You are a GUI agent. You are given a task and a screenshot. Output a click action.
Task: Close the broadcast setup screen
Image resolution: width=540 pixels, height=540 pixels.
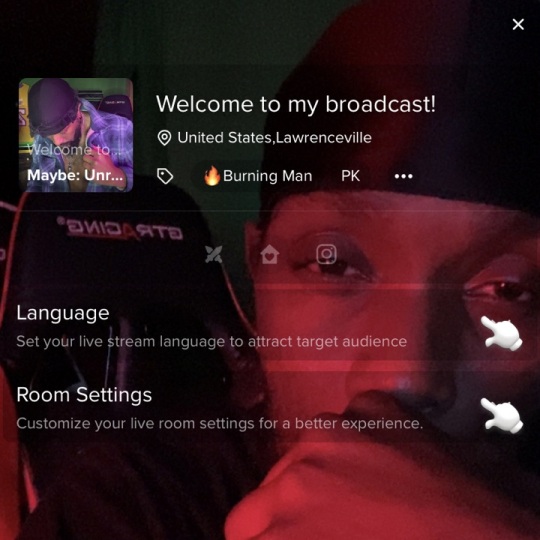coord(518,24)
